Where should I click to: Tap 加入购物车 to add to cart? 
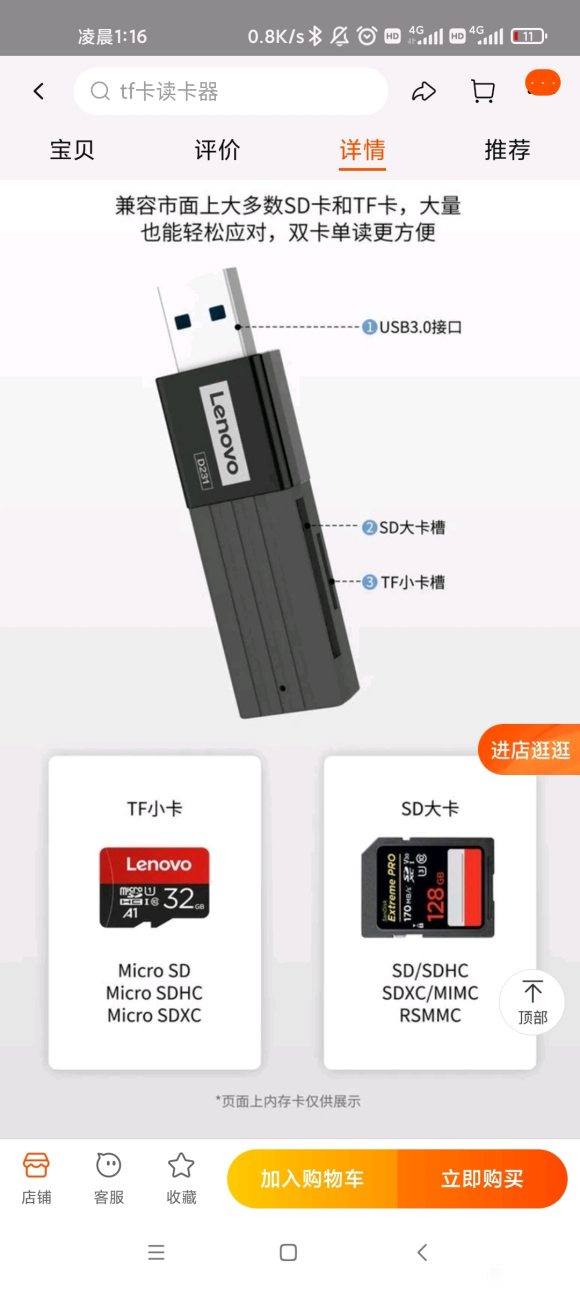pyautogui.click(x=312, y=1179)
